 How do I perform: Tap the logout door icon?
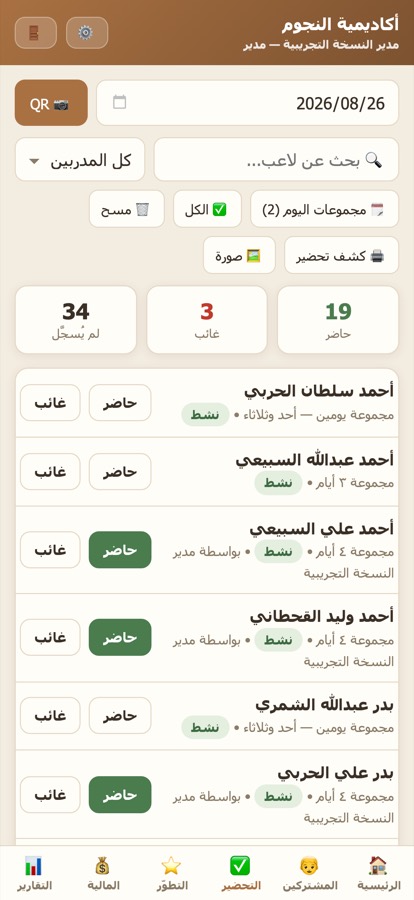[36, 33]
